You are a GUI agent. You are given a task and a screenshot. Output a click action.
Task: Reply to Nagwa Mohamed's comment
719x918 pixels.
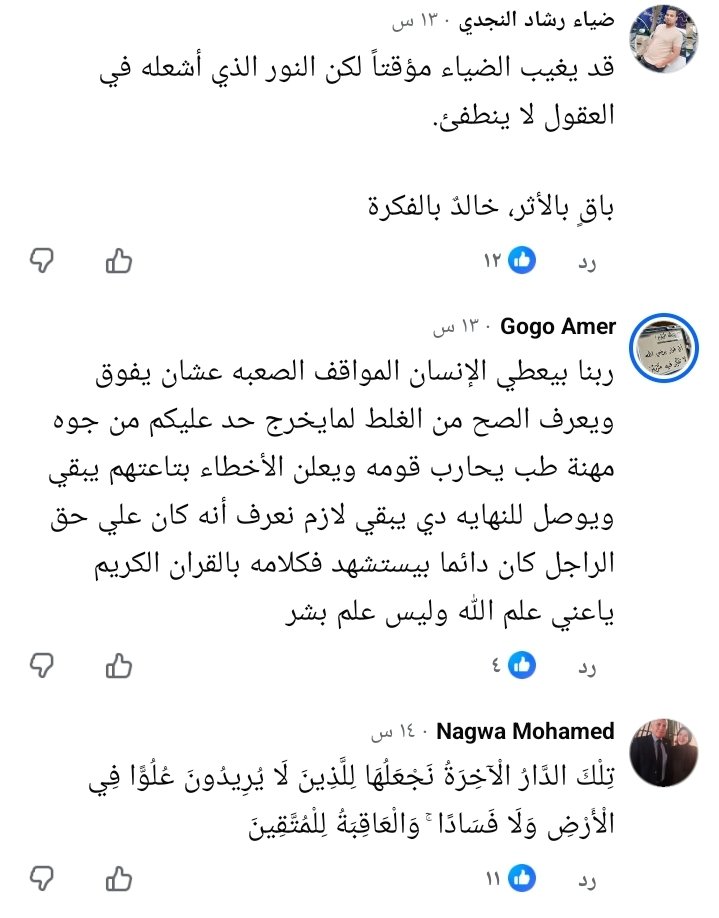(x=587, y=880)
